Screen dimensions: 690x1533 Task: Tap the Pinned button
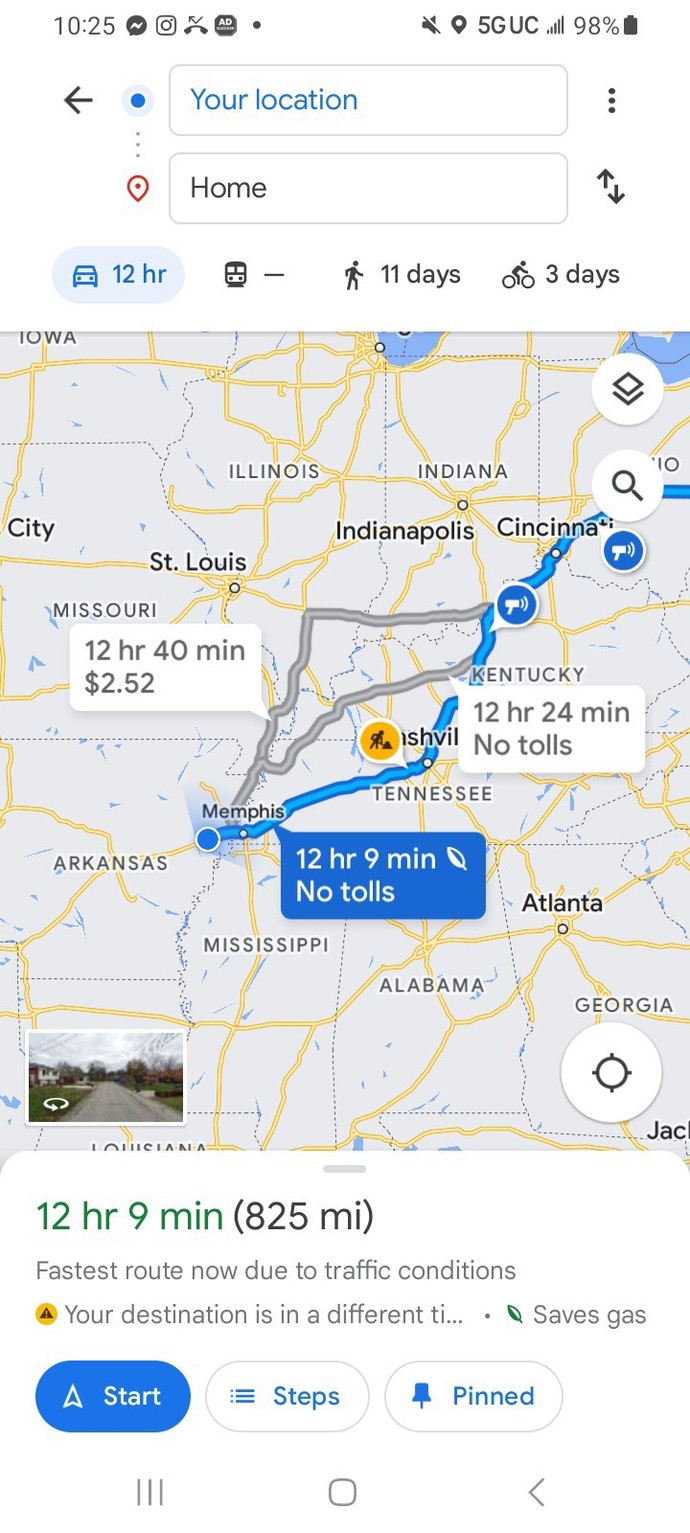(x=474, y=1396)
